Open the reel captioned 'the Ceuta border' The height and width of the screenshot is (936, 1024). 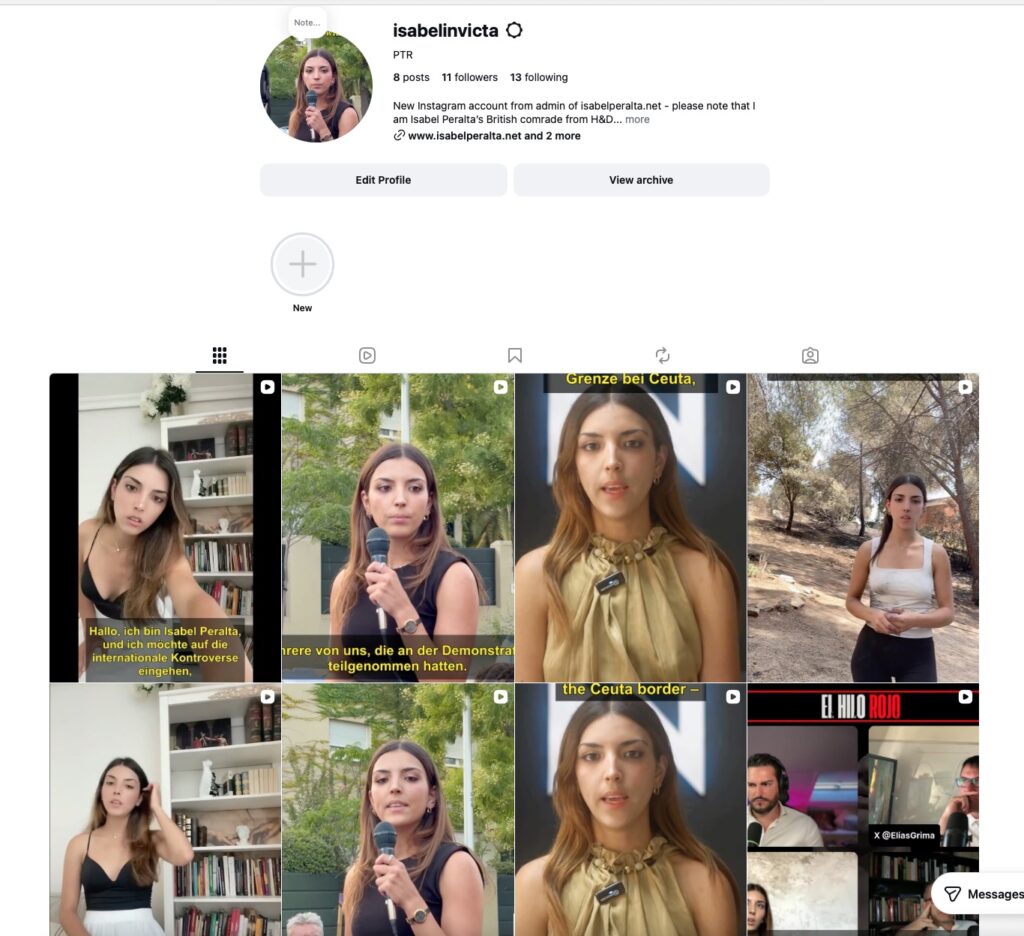click(630, 810)
